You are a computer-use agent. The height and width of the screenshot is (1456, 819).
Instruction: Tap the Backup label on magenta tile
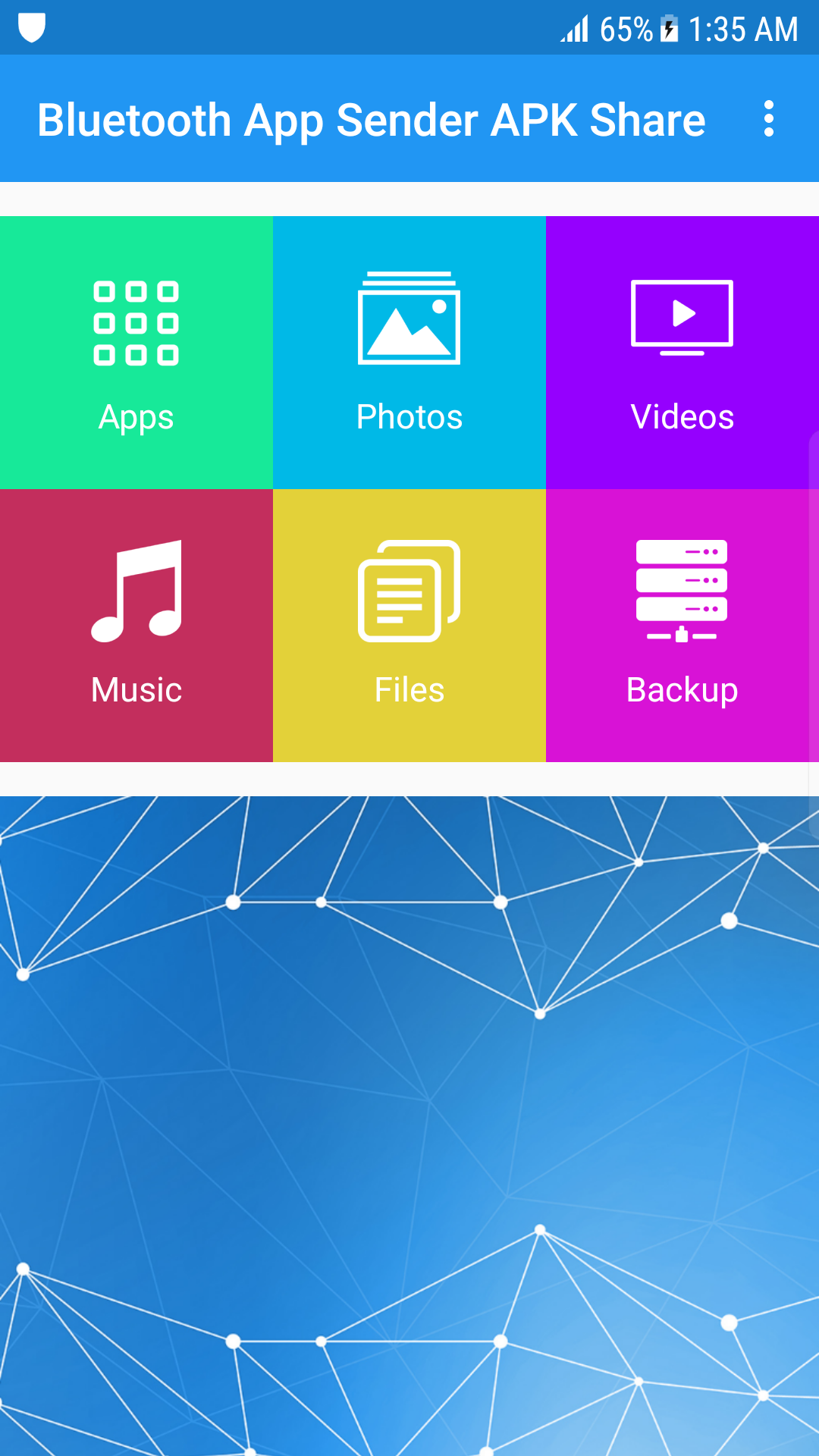[x=682, y=689]
